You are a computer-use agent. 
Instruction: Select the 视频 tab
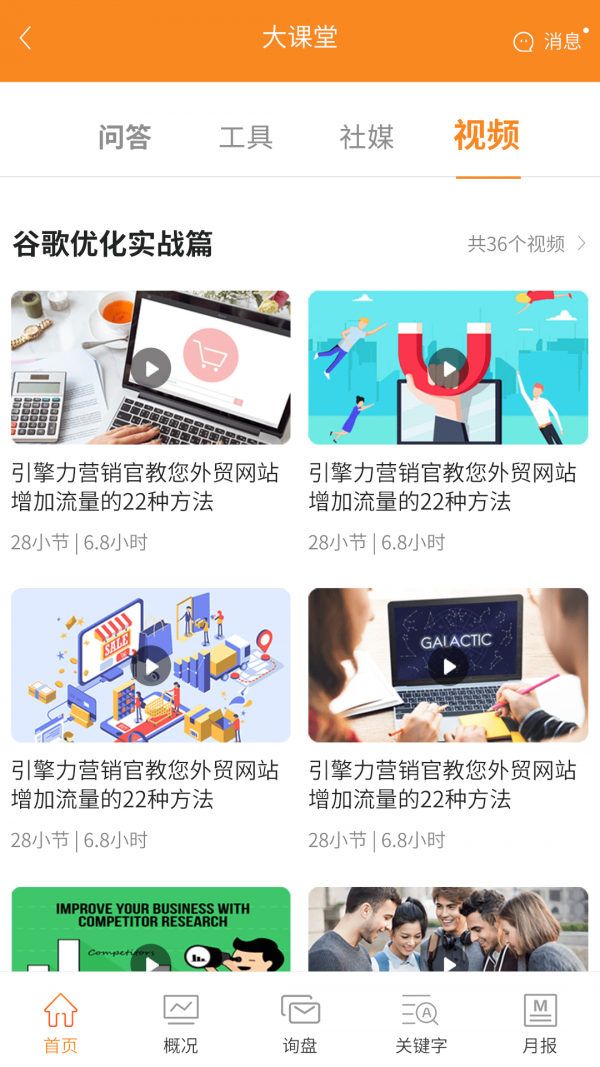[x=487, y=136]
